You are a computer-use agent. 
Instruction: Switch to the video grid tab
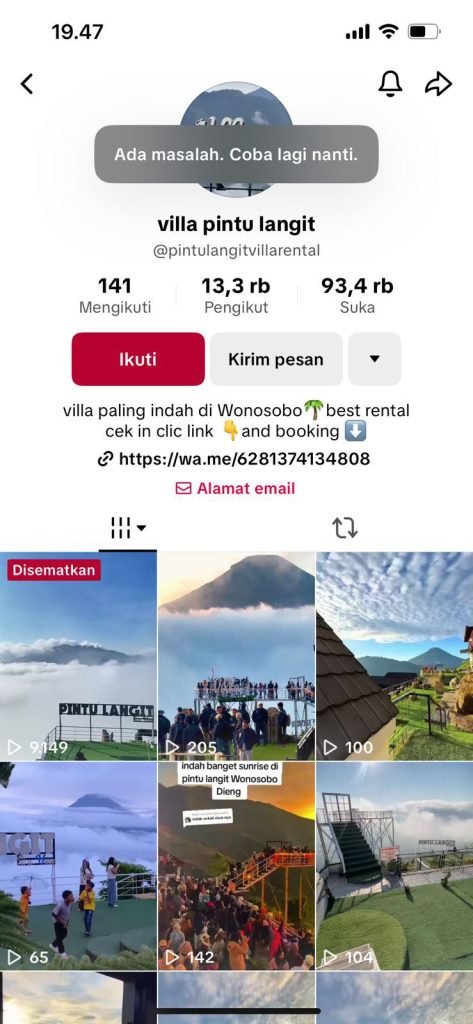(x=127, y=528)
